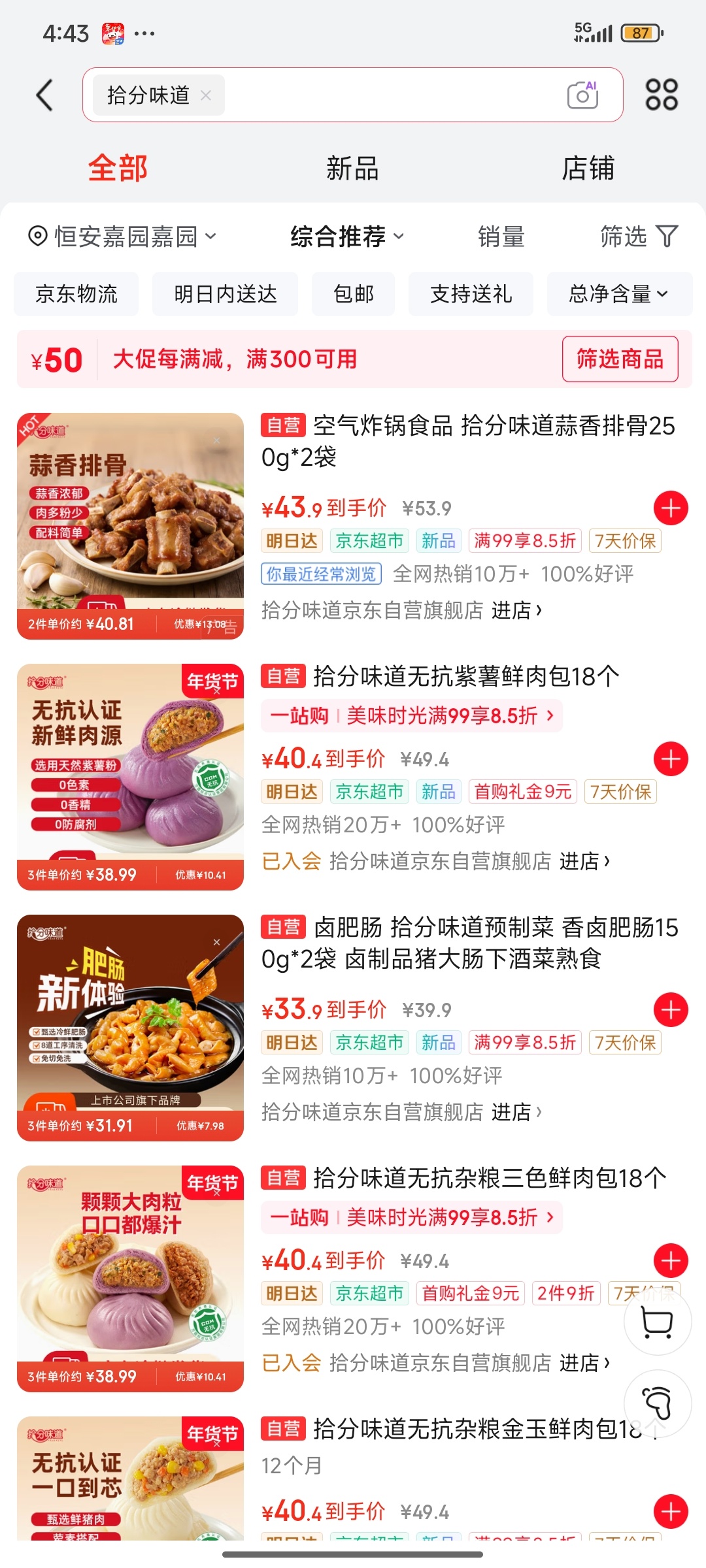Open the 筛选 filter panel
This screenshot has height=1568, width=706.
639,237
